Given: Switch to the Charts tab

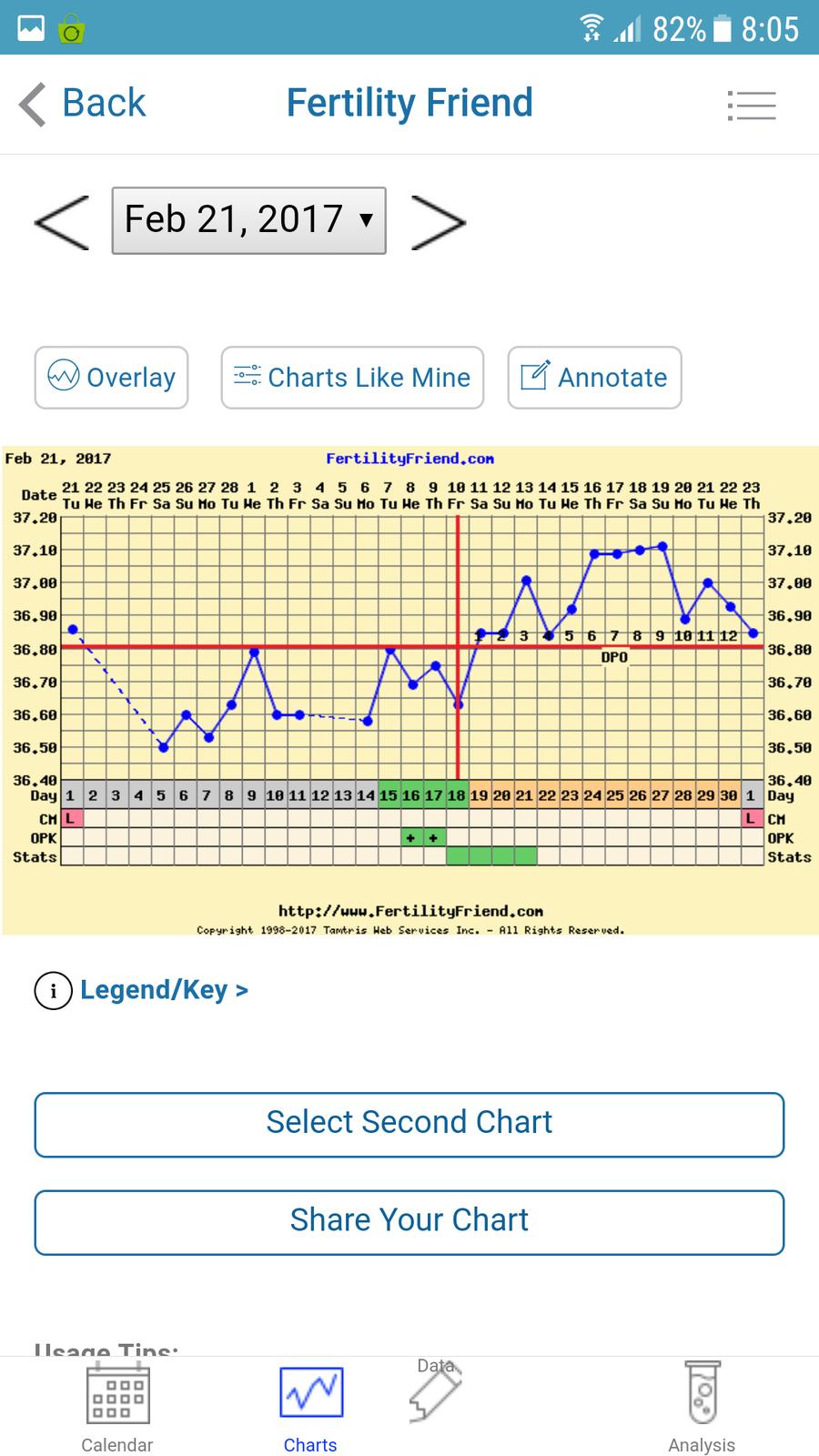Looking at the screenshot, I should [310, 1407].
